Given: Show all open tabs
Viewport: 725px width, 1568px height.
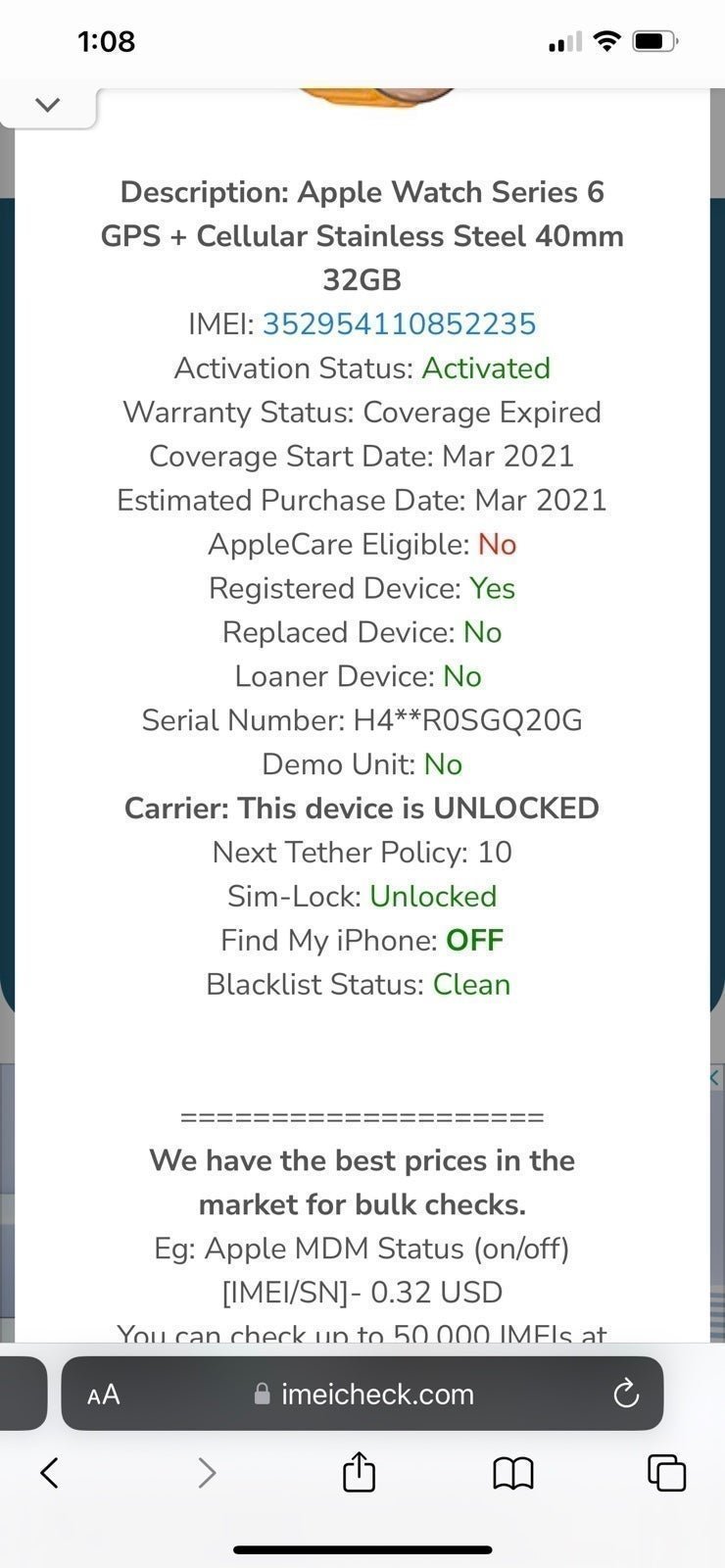Looking at the screenshot, I should tap(666, 1472).
